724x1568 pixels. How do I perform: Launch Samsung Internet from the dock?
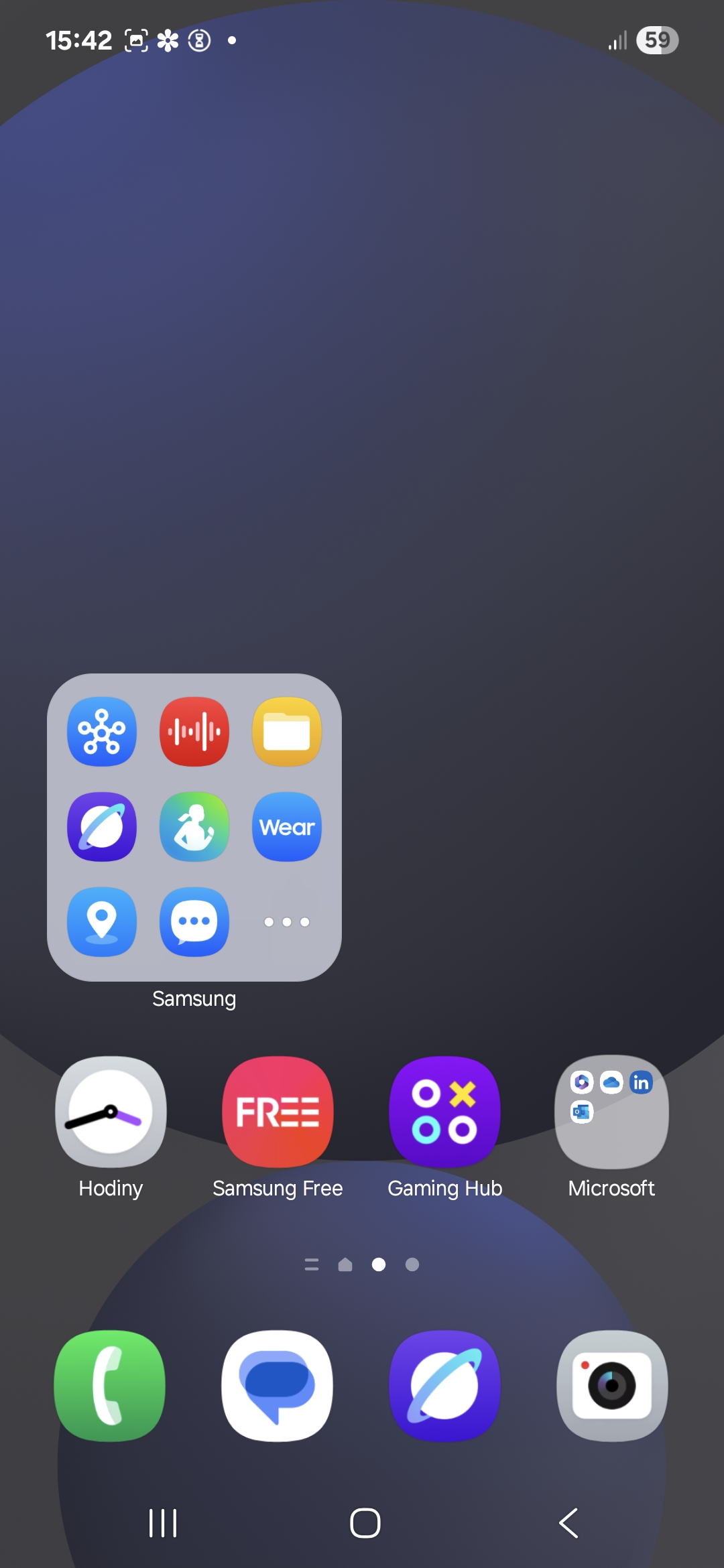pyautogui.click(x=444, y=1386)
